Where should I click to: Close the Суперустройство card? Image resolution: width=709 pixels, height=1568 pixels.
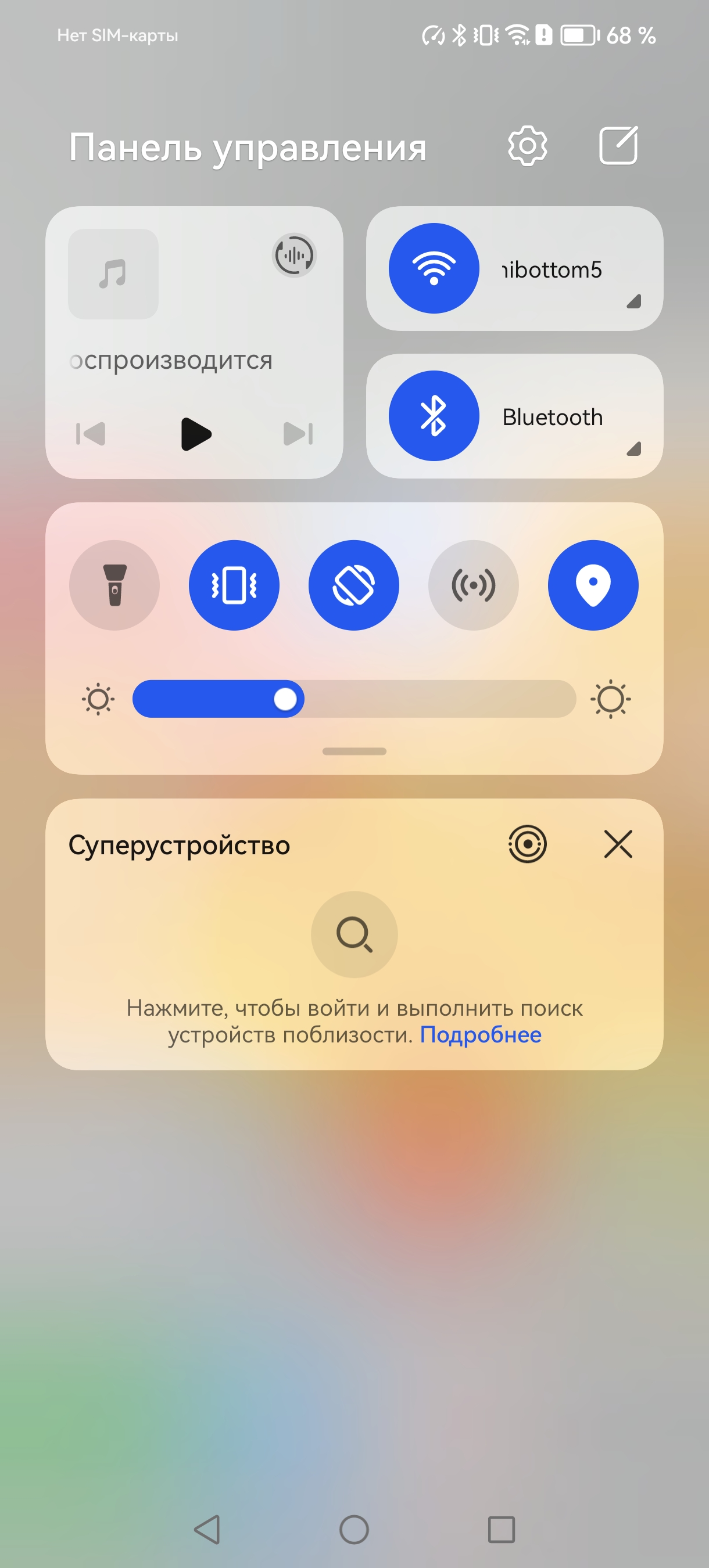618,844
